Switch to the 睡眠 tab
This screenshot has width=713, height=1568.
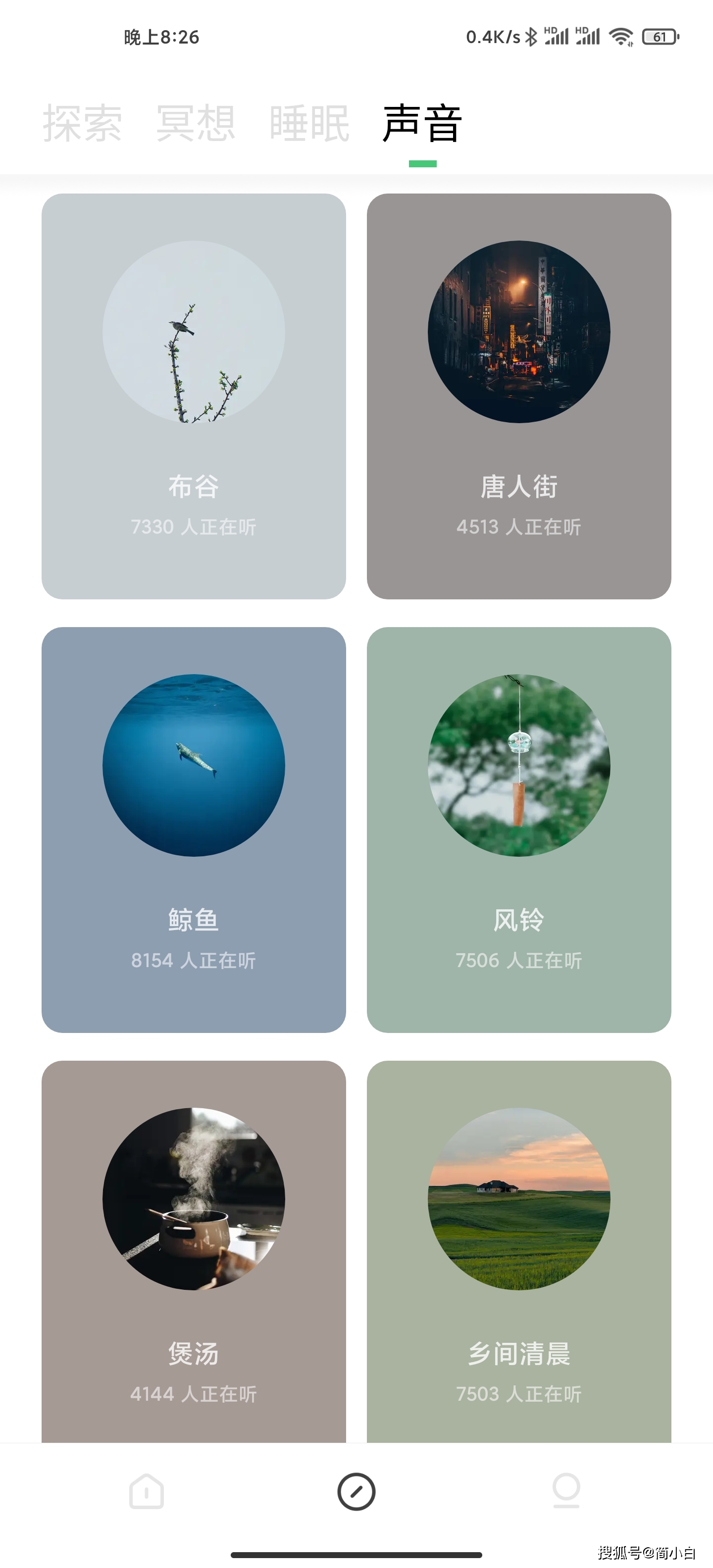309,124
